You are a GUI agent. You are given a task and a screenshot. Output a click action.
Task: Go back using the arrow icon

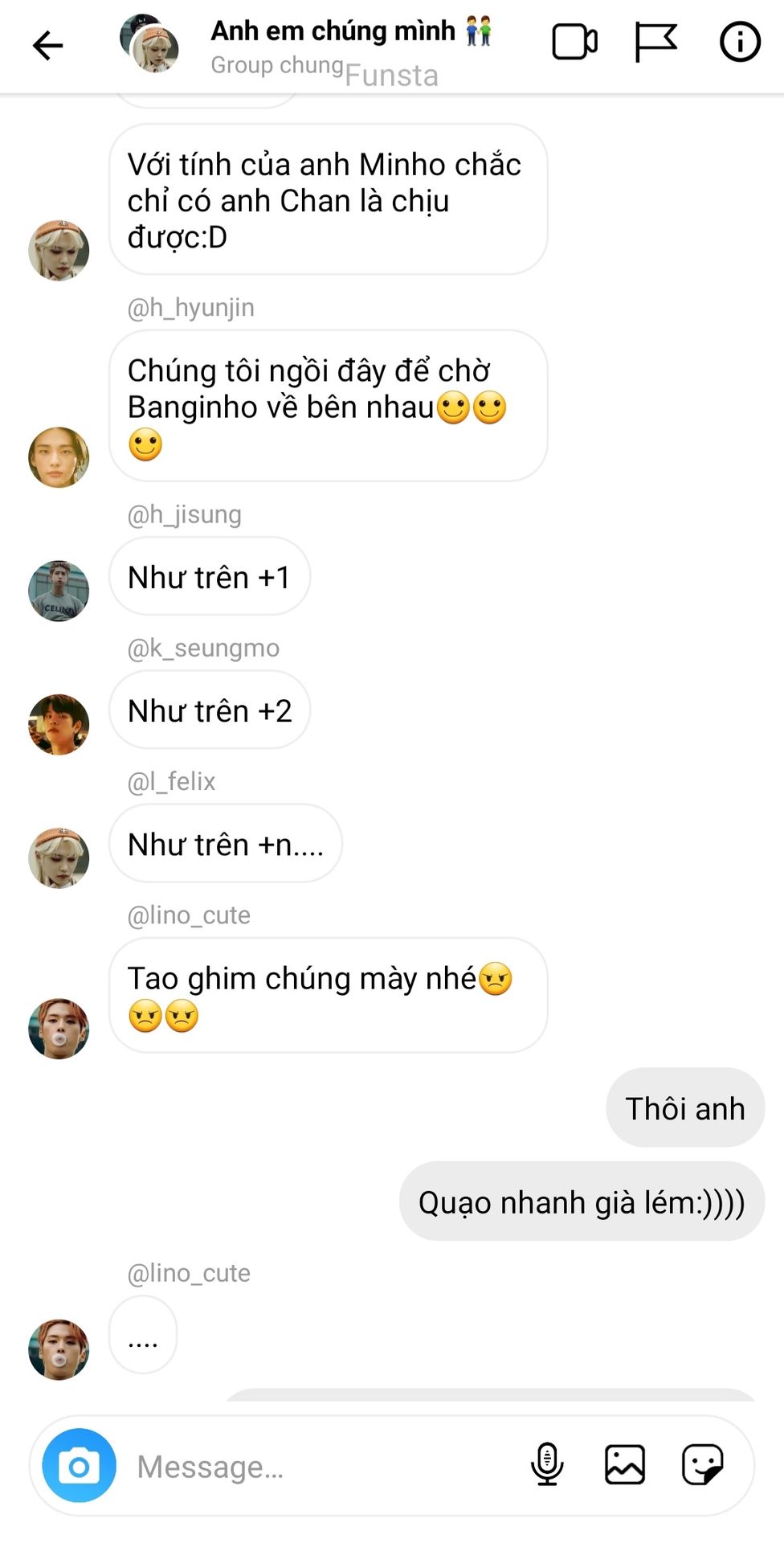click(47, 45)
